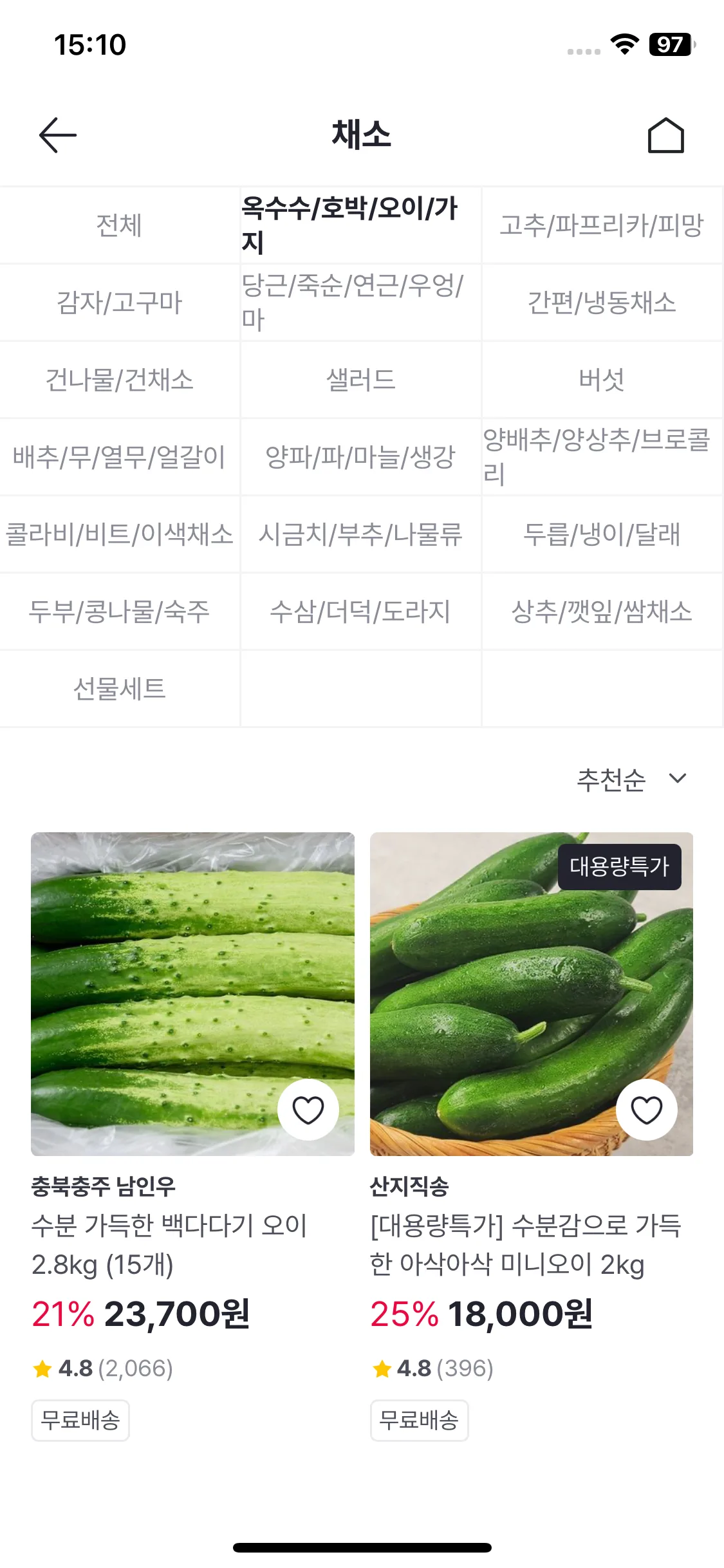Open the home screen icon
724x1568 pixels.
(x=667, y=135)
